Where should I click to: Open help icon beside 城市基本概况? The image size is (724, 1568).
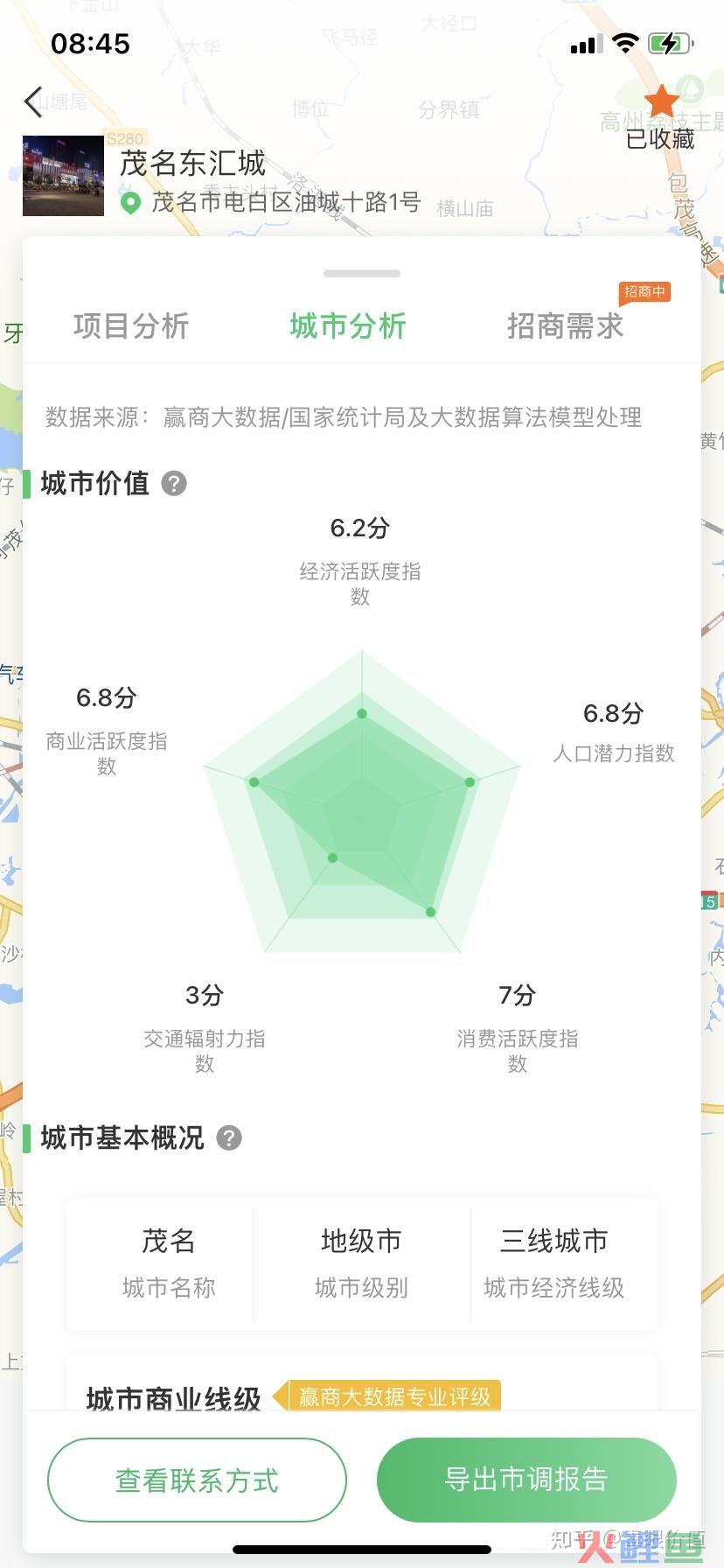click(x=229, y=1137)
